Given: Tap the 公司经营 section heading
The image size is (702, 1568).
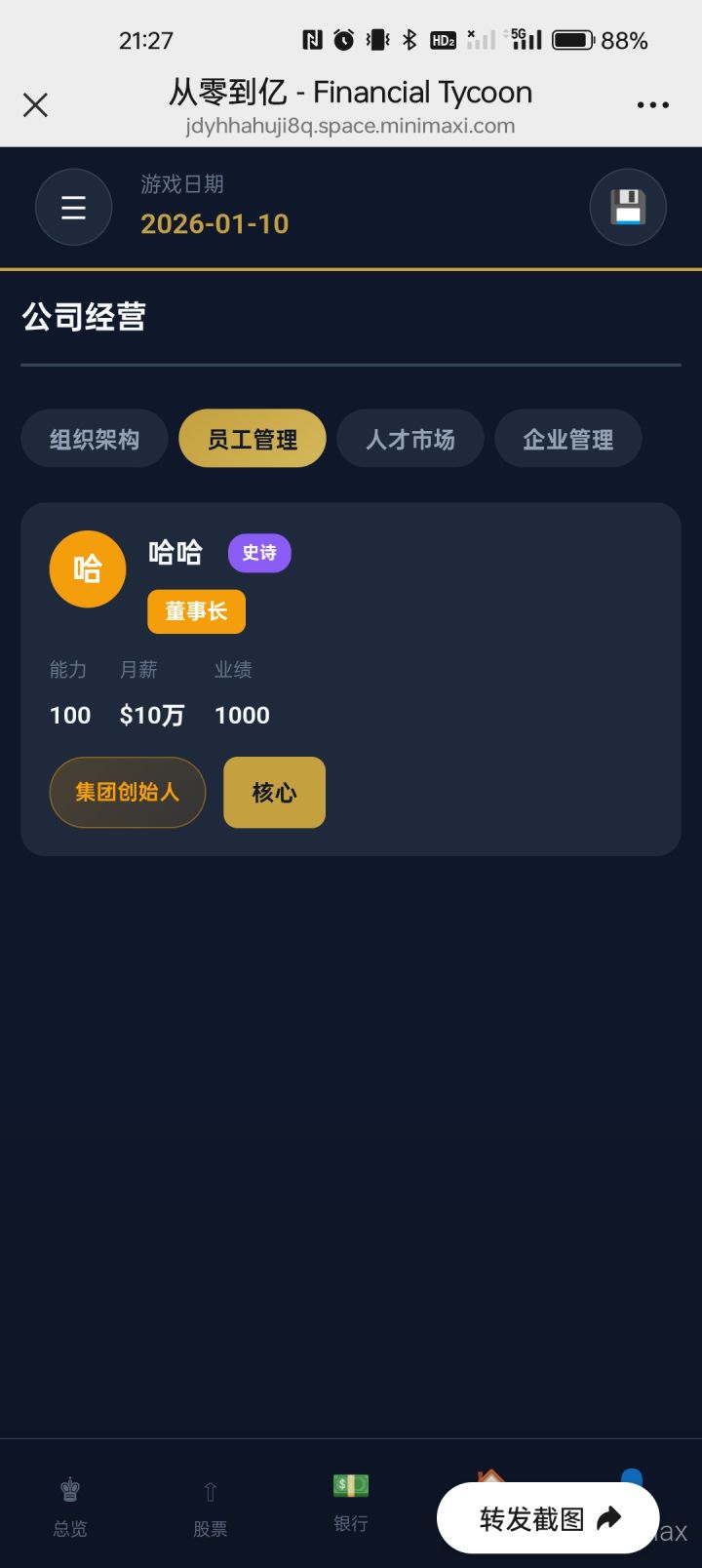Looking at the screenshot, I should (84, 318).
